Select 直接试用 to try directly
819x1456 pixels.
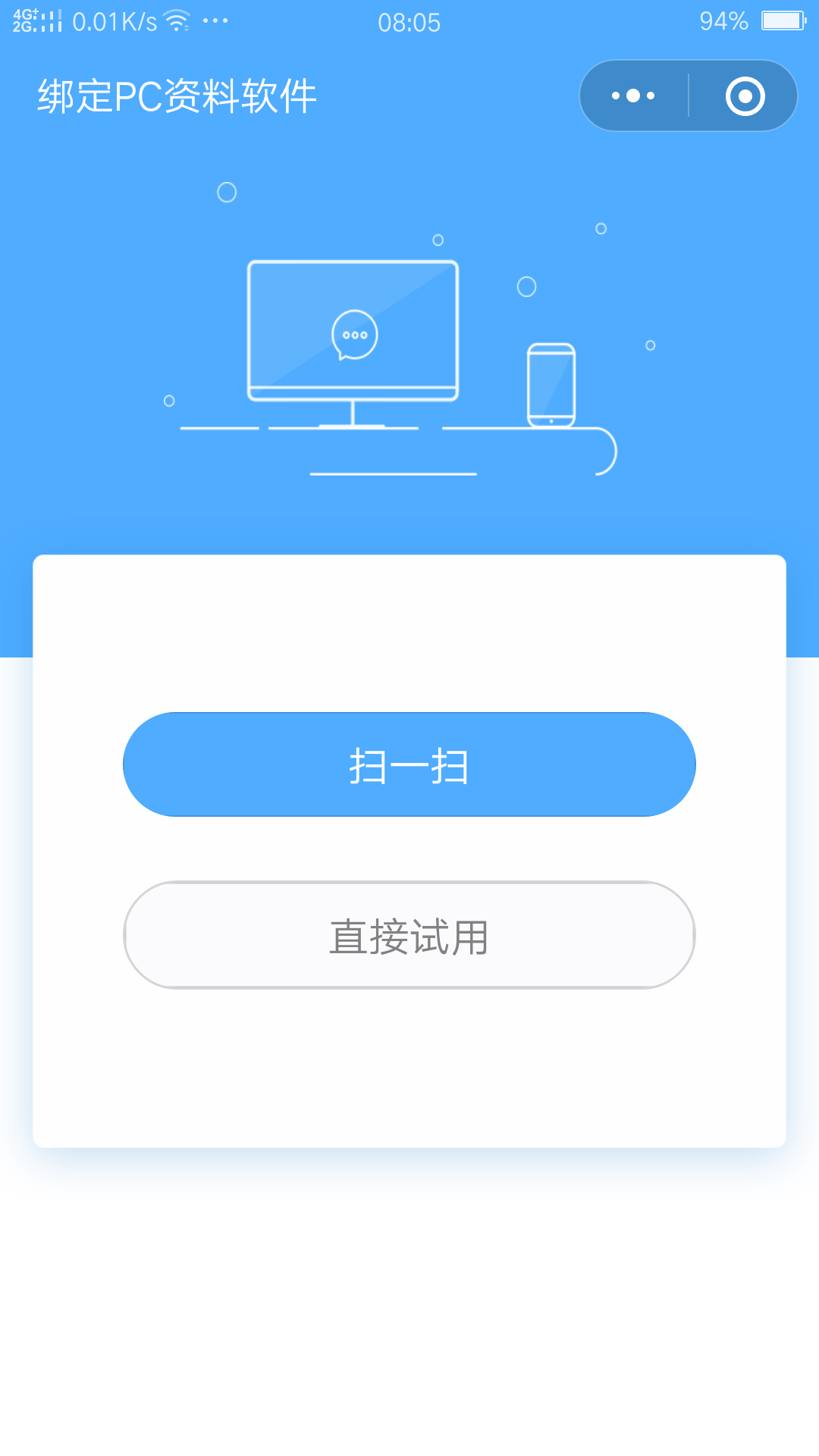(x=409, y=935)
